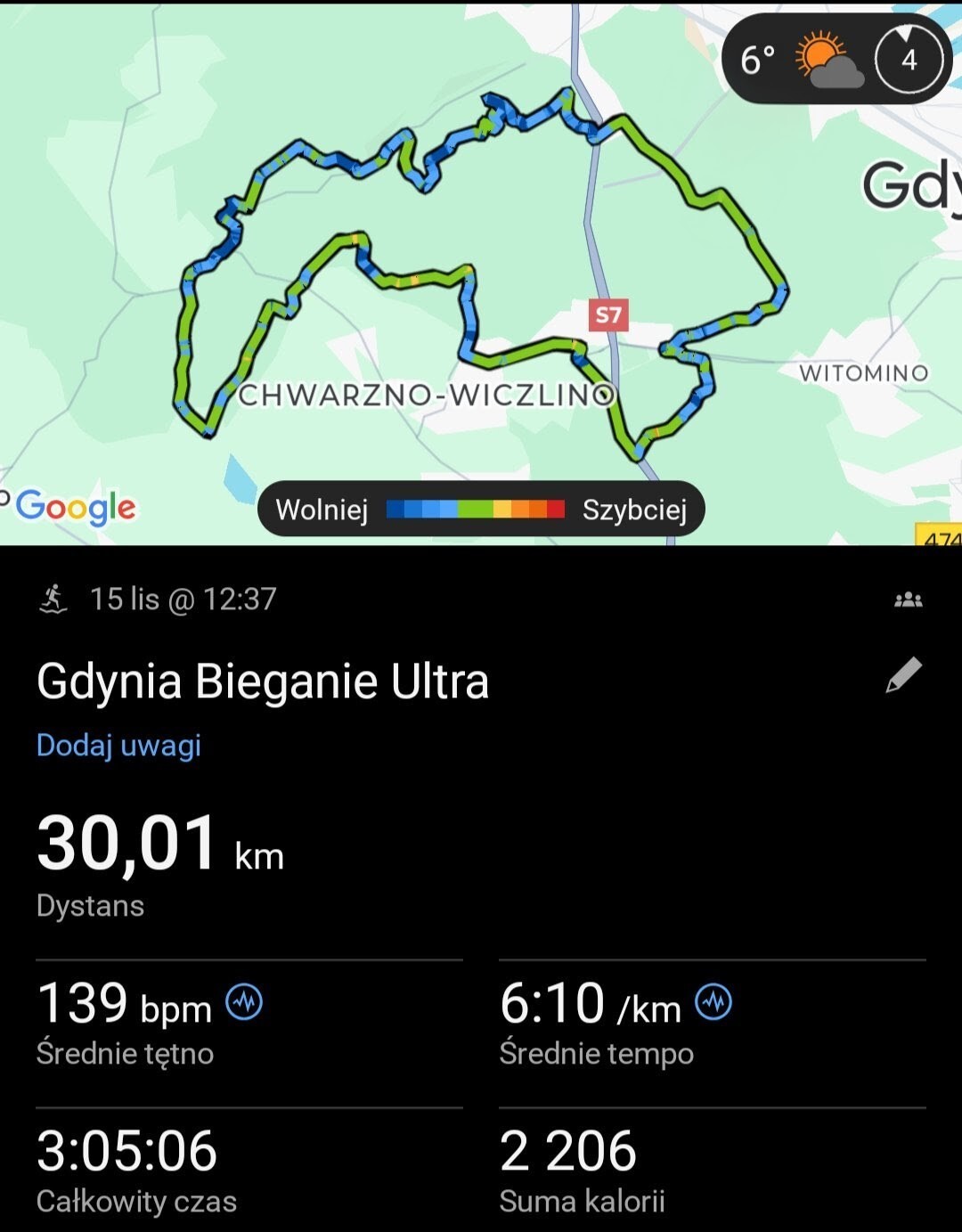962x1232 pixels.
Task: Edit the activity name with pencil icon
Action: (x=903, y=675)
